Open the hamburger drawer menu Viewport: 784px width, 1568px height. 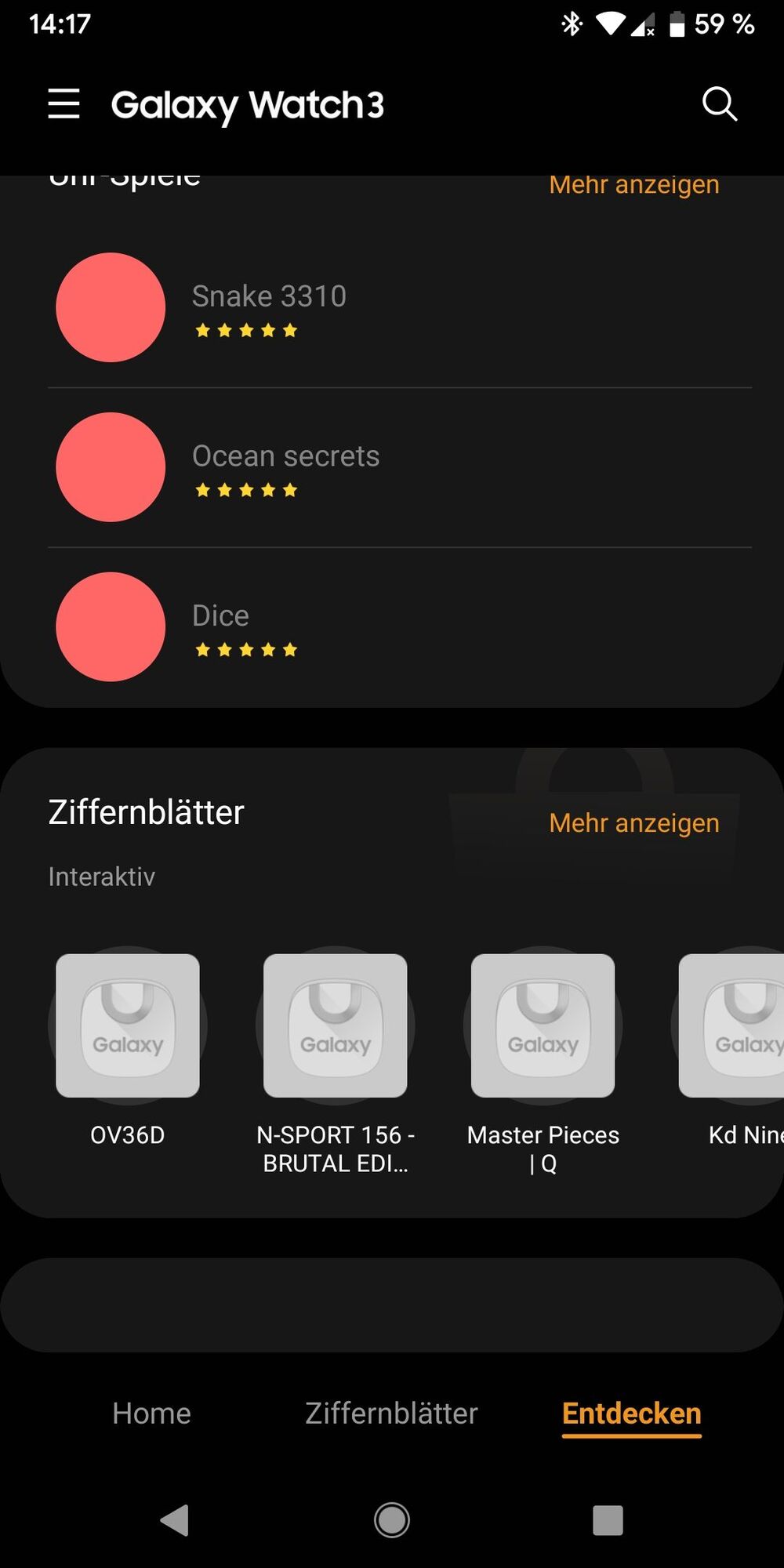(64, 104)
